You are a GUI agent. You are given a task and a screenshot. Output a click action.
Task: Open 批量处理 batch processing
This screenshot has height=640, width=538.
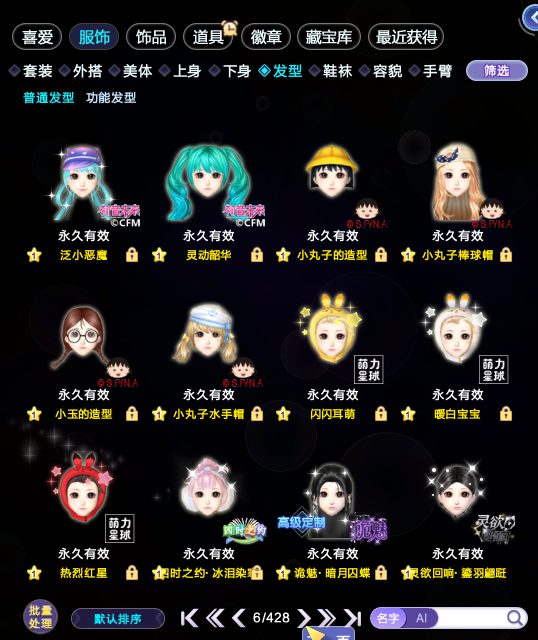(40, 617)
